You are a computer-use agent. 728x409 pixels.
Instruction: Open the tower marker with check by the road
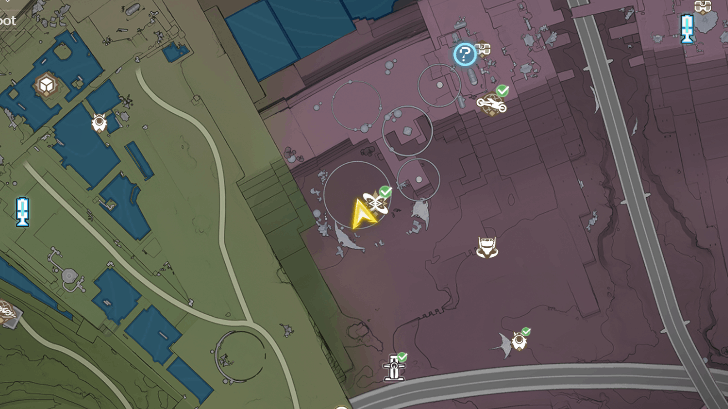pyautogui.click(x=396, y=367)
